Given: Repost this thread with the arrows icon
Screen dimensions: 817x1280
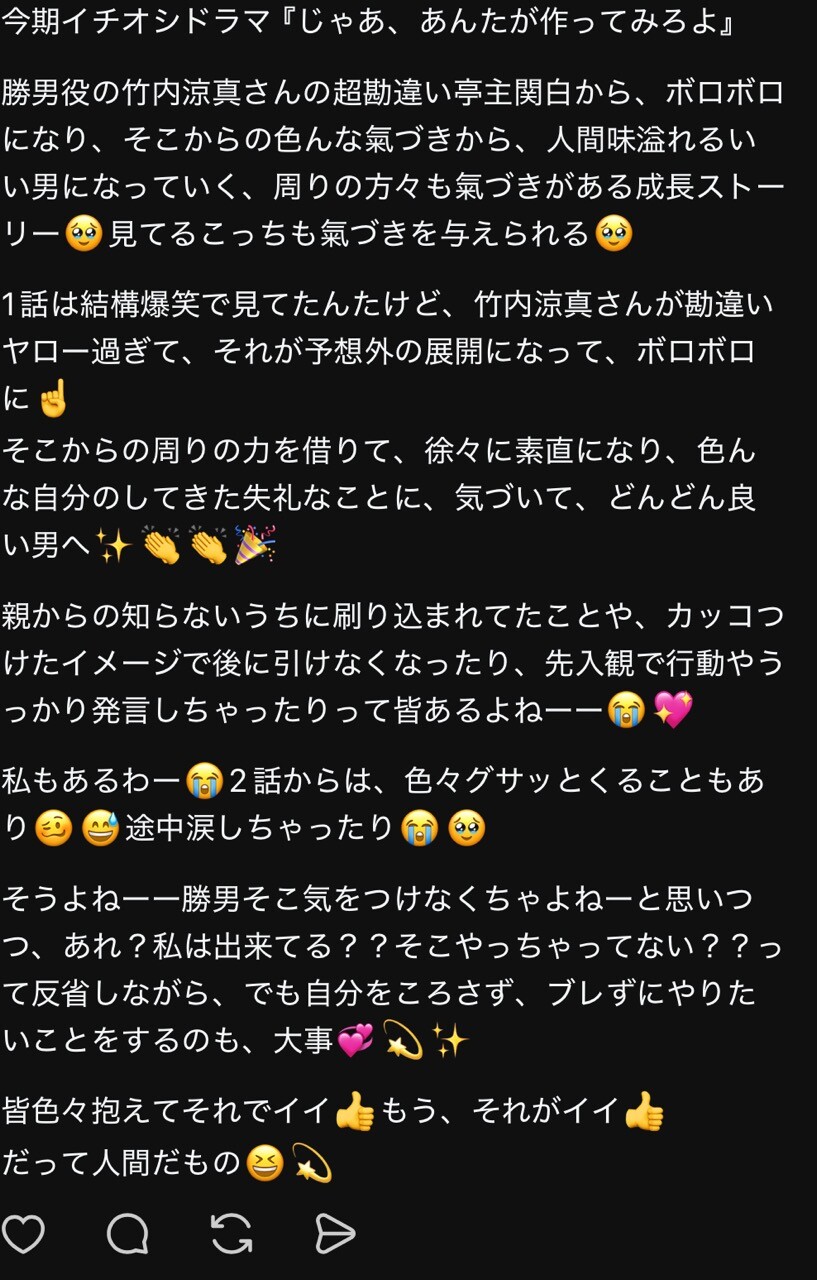Looking at the screenshot, I should coord(231,1234).
